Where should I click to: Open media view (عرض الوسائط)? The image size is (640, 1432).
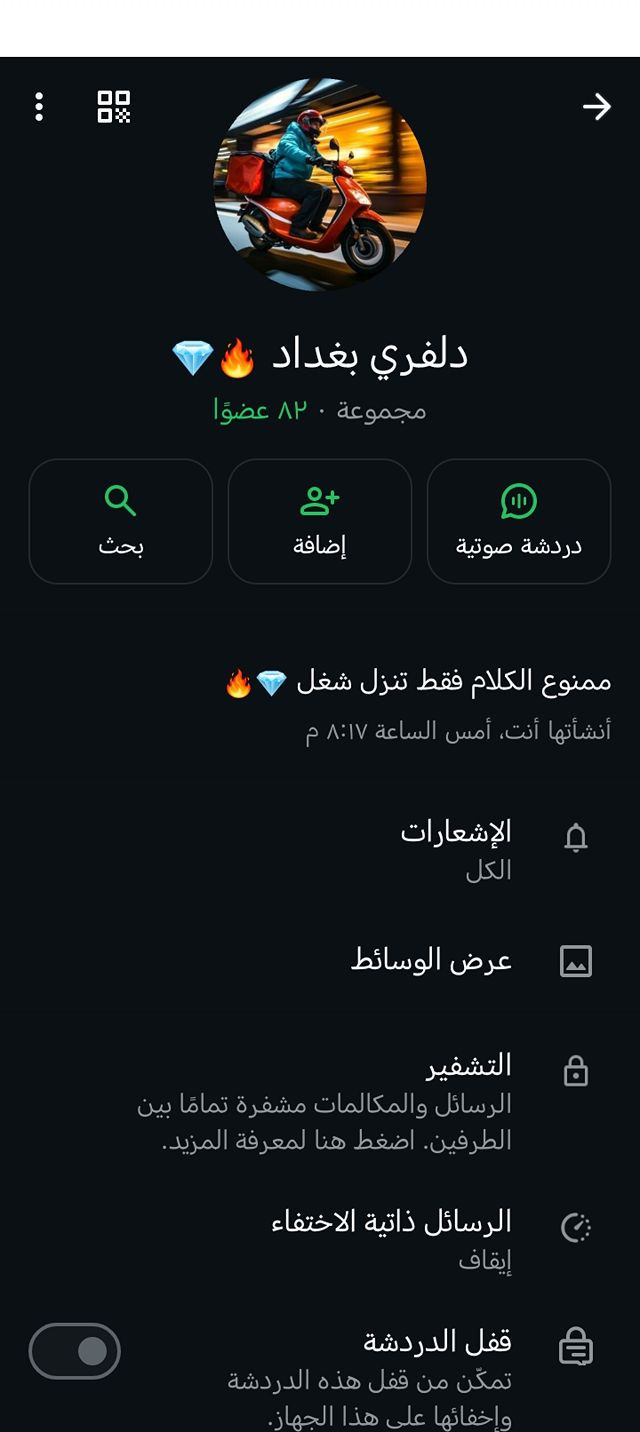431,961
